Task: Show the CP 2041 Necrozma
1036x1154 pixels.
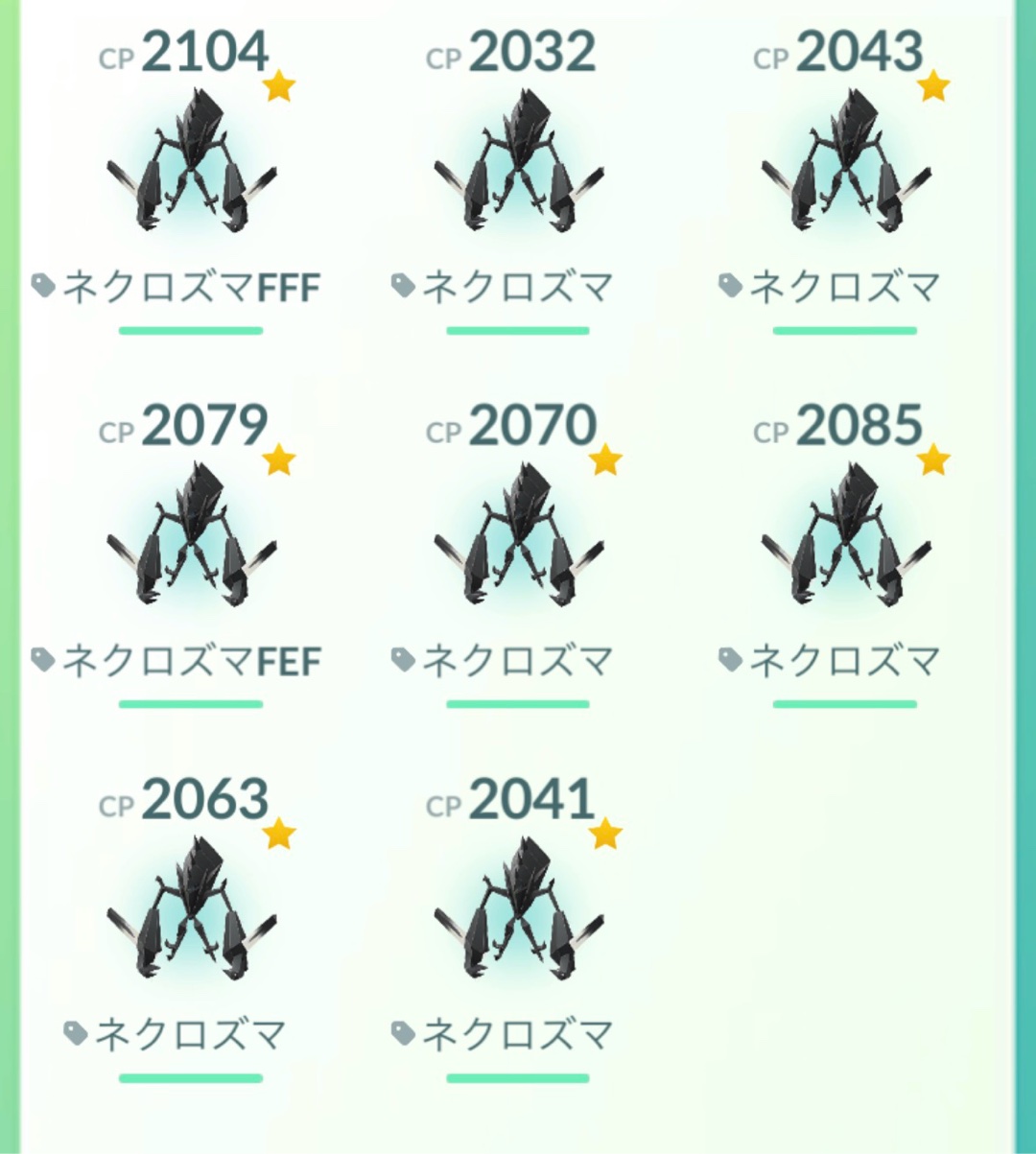Action: click(518, 911)
